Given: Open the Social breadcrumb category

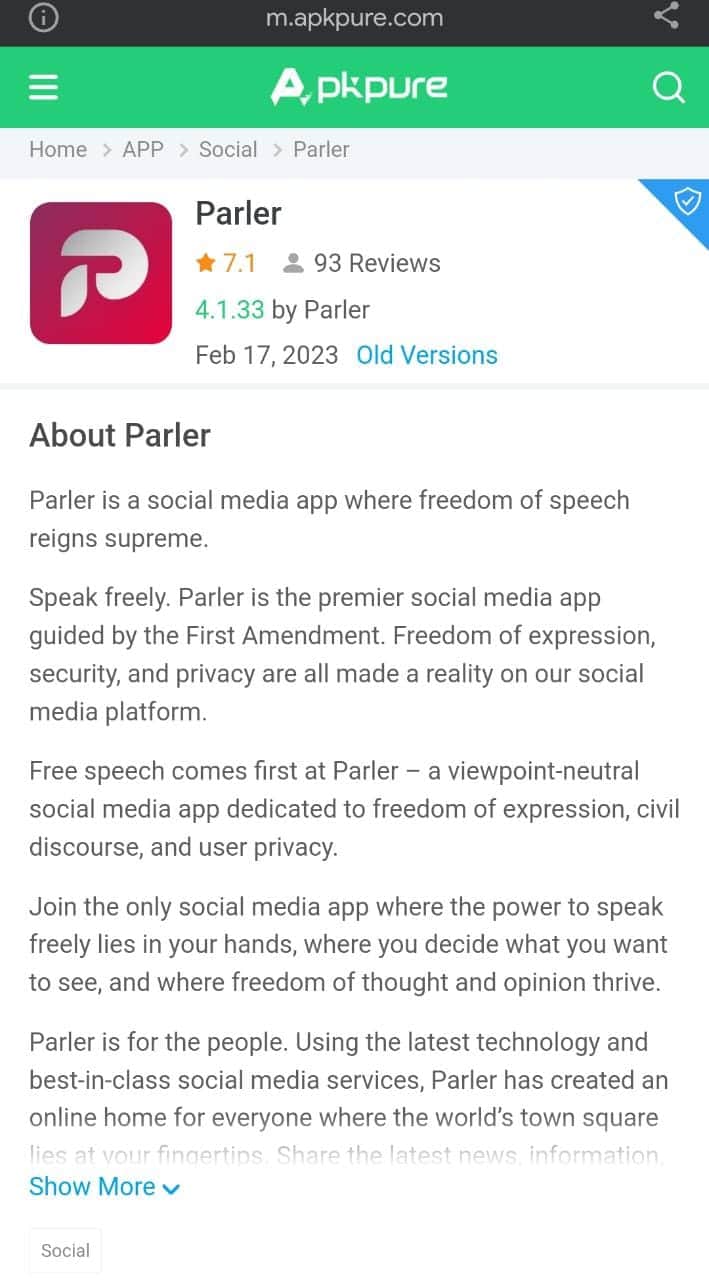Looking at the screenshot, I should tap(228, 149).
